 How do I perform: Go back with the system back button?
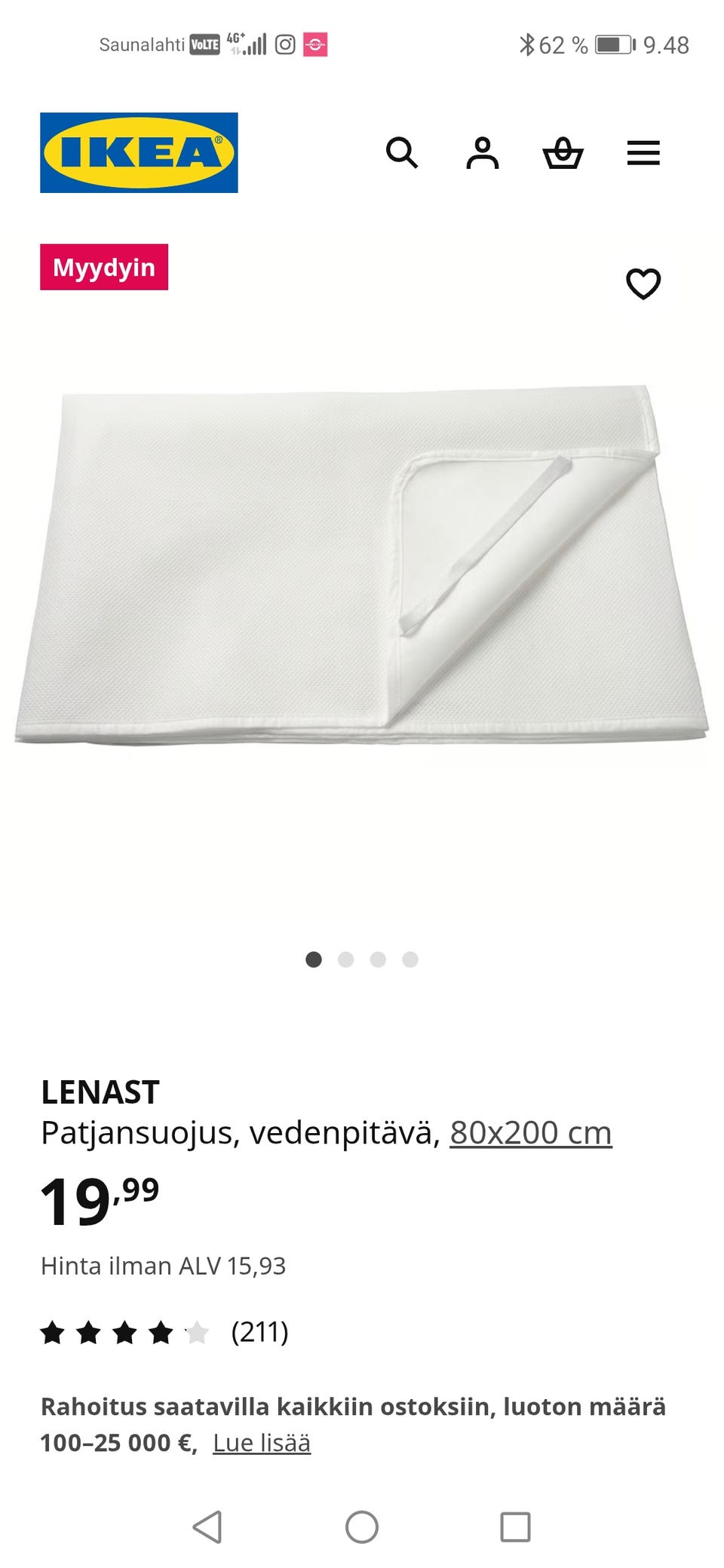pyautogui.click(x=207, y=1527)
